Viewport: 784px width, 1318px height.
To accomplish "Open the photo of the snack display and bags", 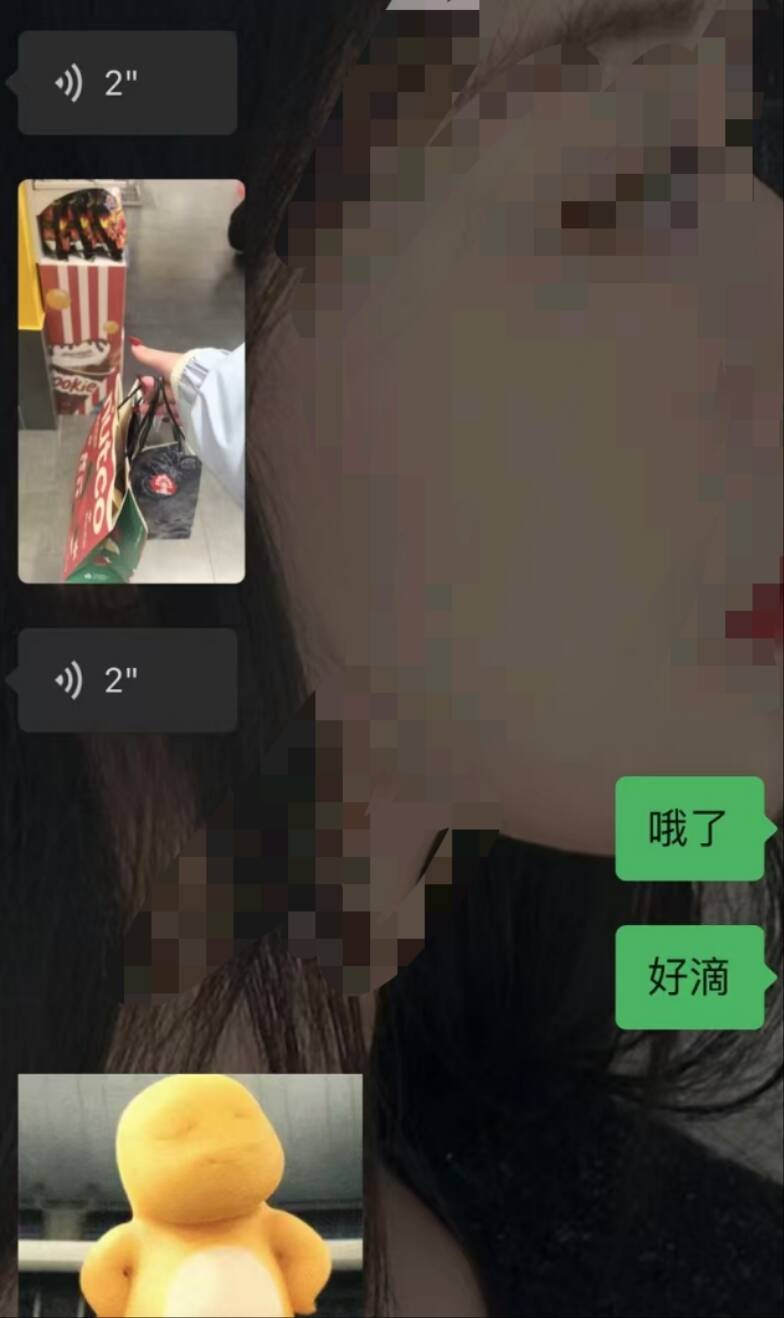I will pos(131,381).
